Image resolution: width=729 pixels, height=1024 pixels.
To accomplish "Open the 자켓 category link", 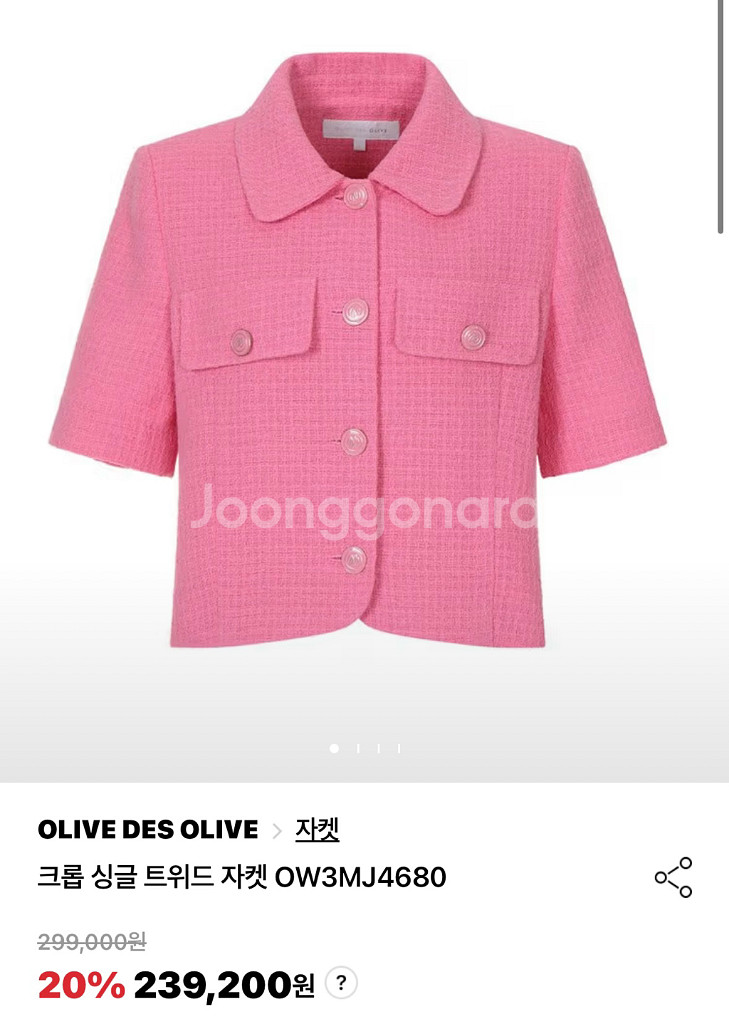I will click(317, 830).
